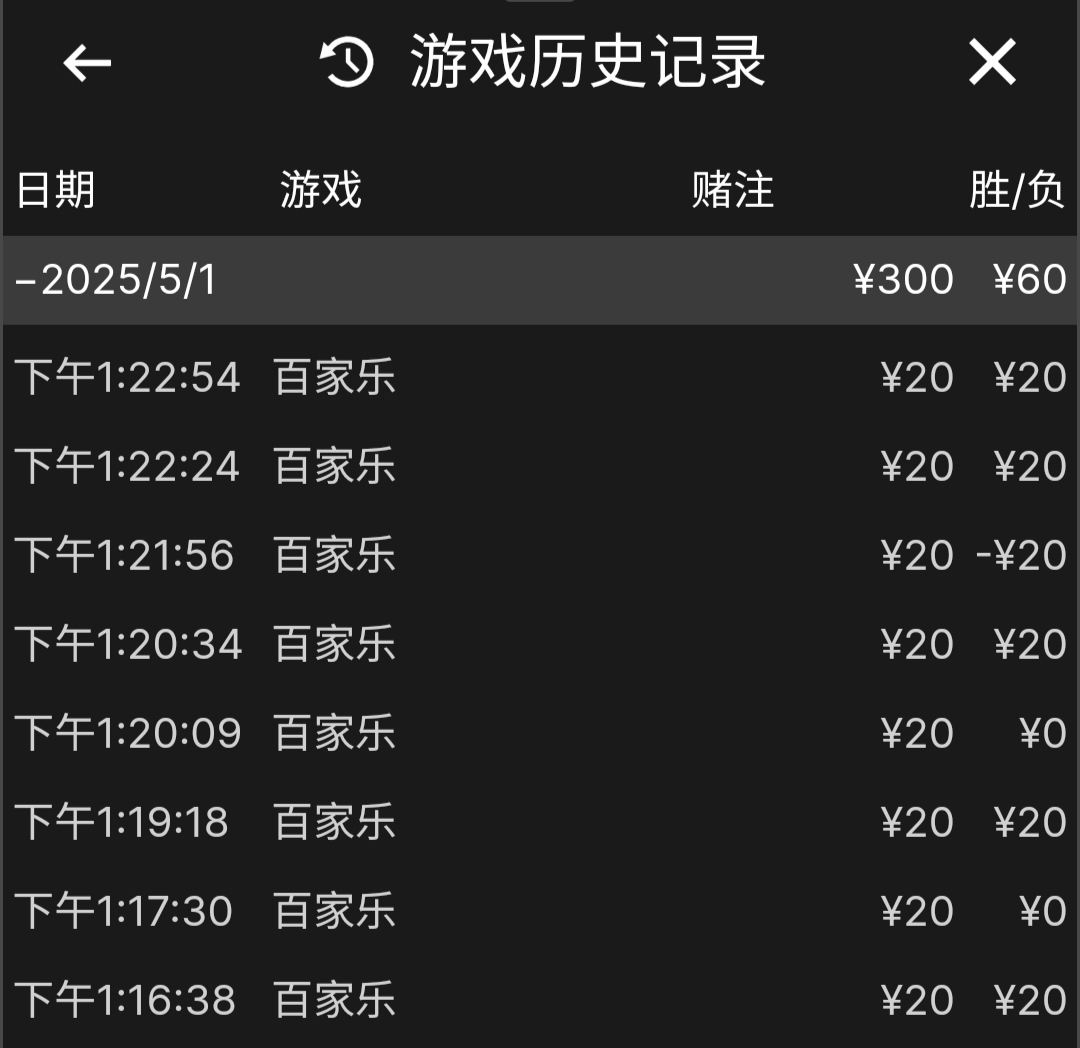The image size is (1080, 1048).
Task: Tap the 下午1:16:38 百家乐 record
Action: [540, 1000]
